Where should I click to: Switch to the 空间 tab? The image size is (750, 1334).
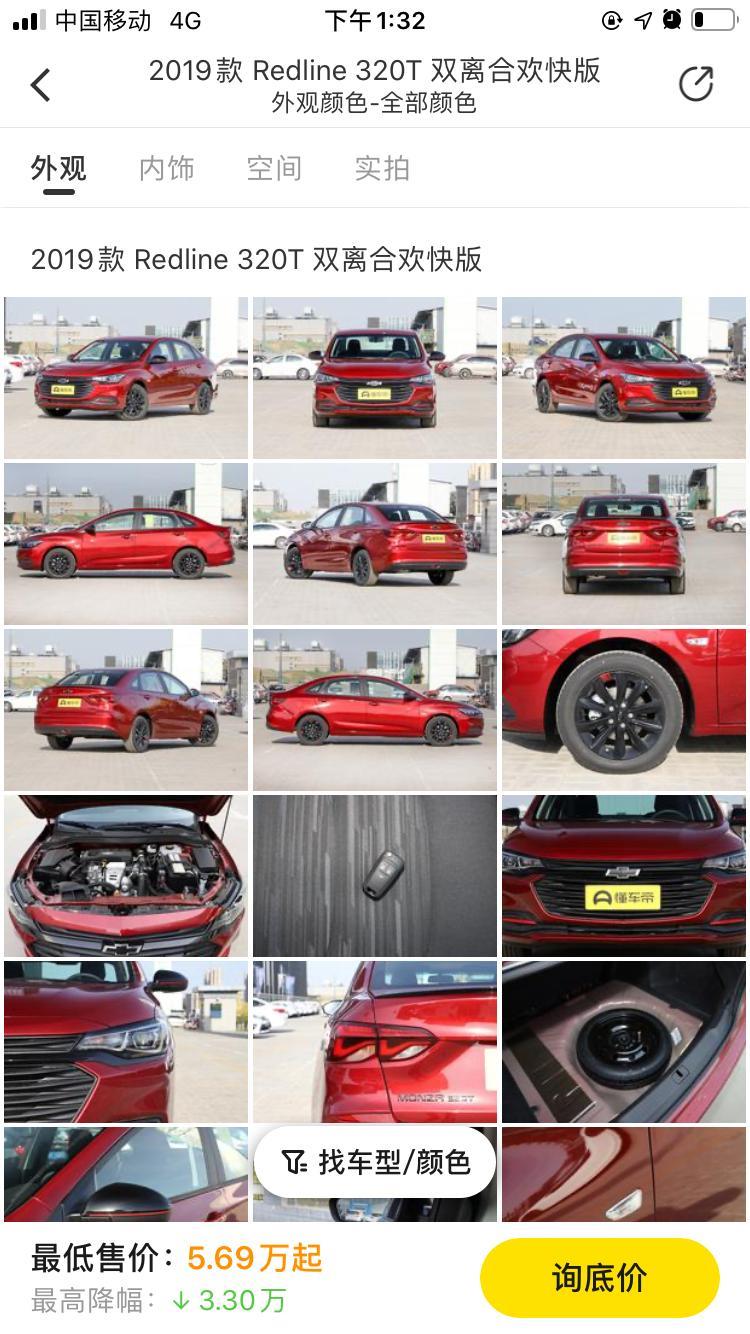(274, 169)
